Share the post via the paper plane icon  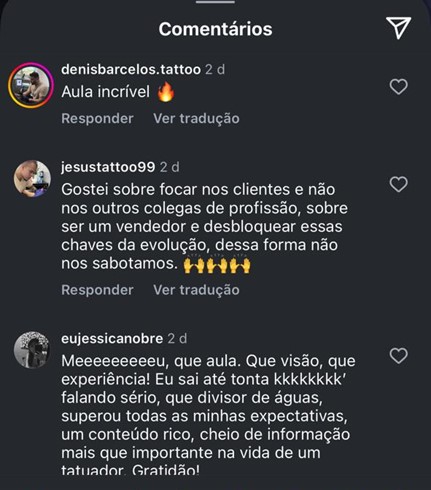click(398, 28)
